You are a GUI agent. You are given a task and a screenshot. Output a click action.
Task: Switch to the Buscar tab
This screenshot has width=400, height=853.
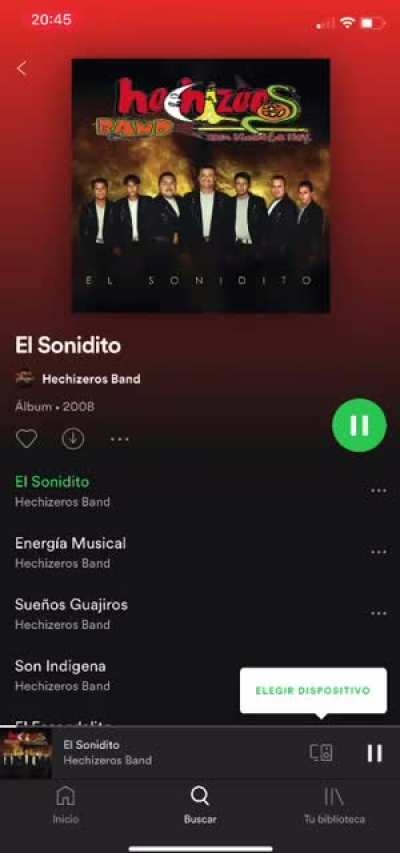200,805
